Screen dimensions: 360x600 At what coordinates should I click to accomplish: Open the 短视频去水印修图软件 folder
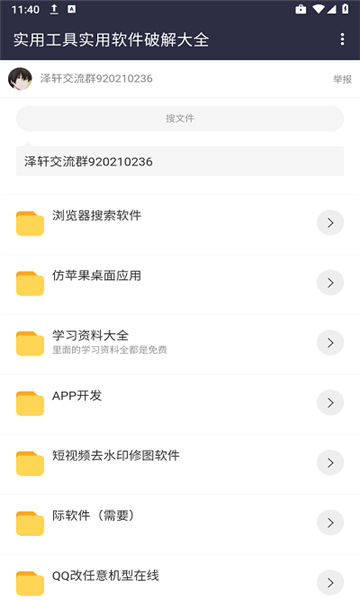click(180, 464)
